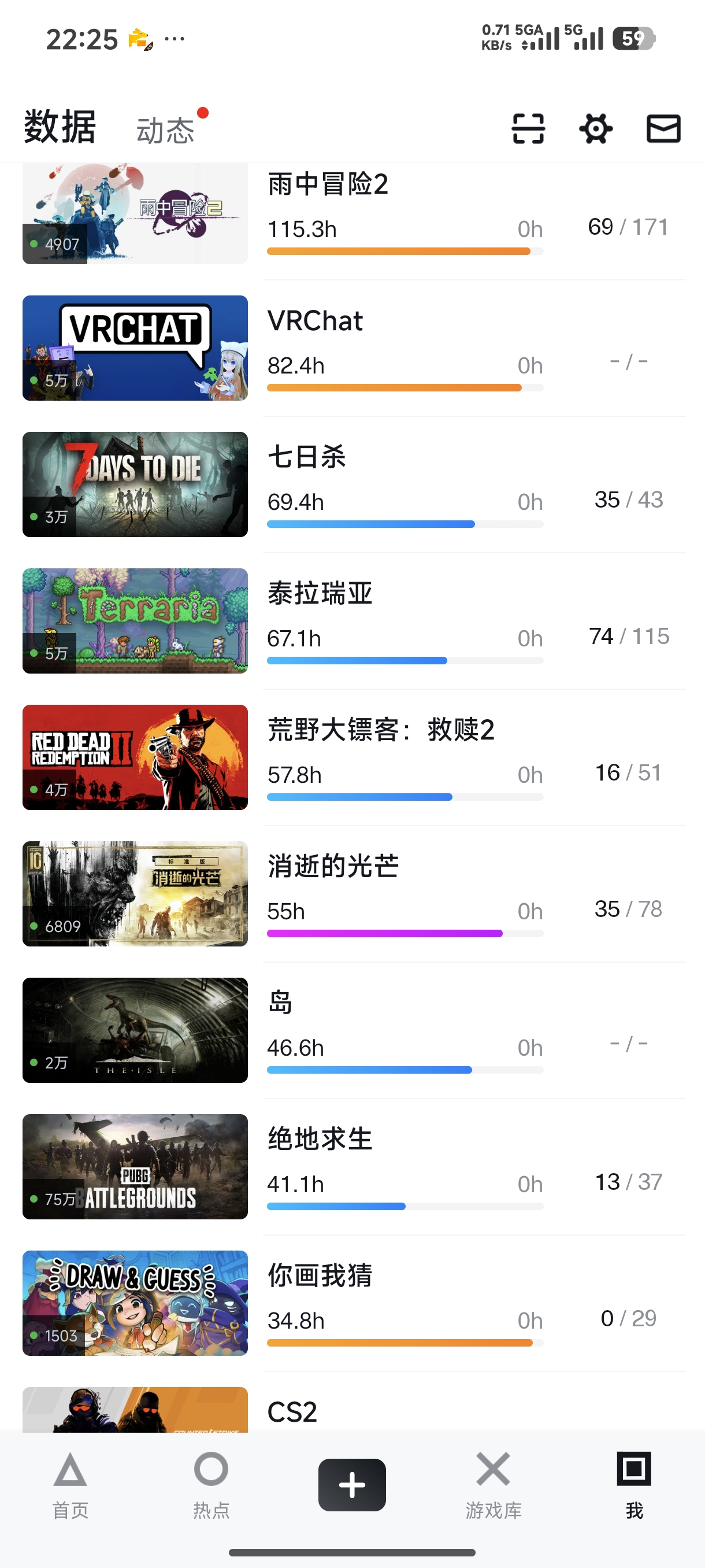The image size is (705, 1568).
Task: Select the 数据 tab
Action: tap(60, 127)
